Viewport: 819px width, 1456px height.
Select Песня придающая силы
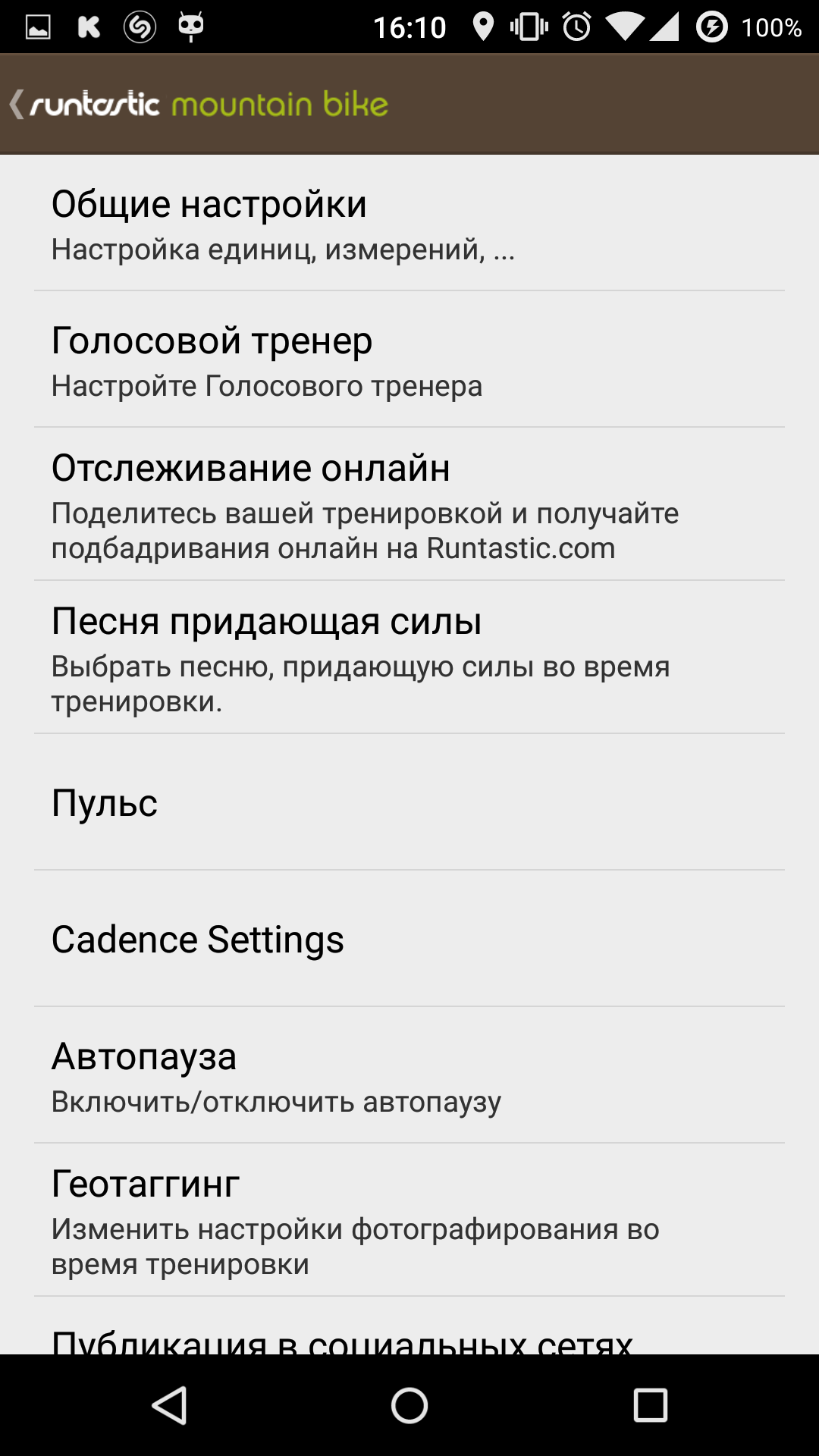click(409, 657)
